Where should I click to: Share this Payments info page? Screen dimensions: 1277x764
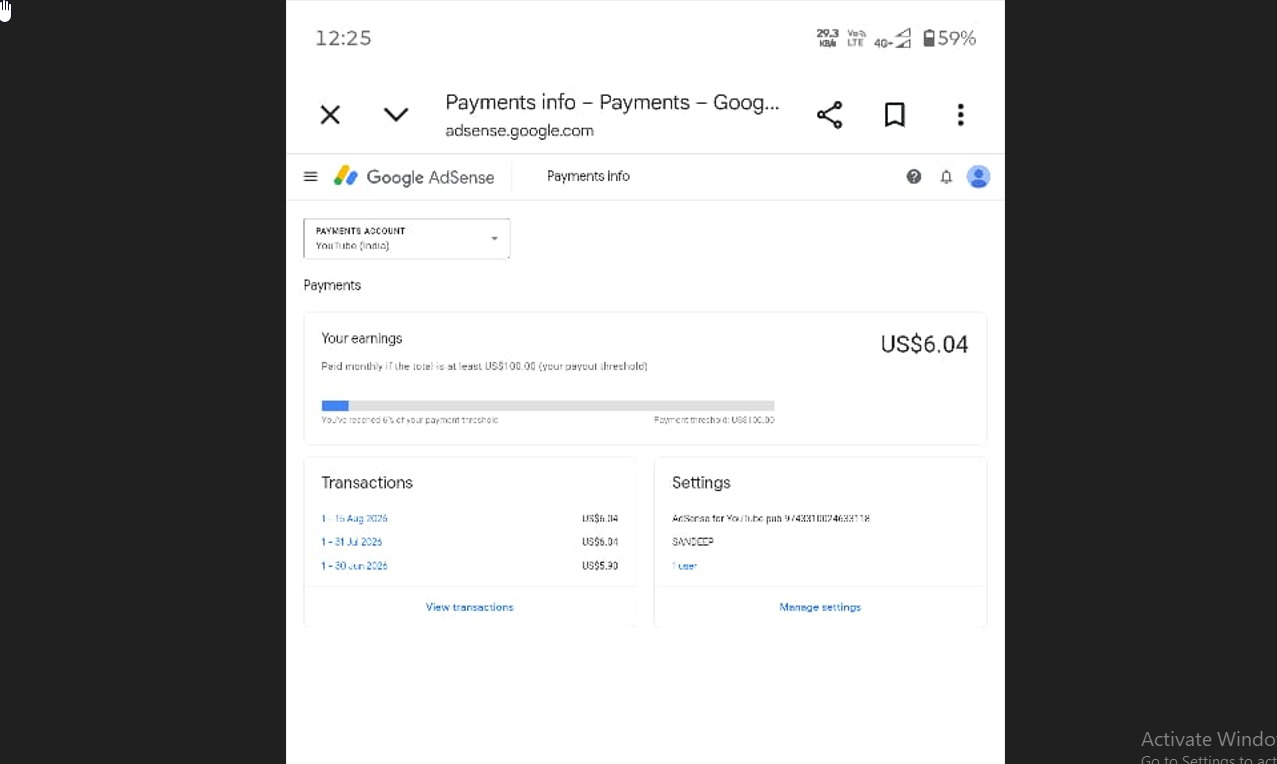pos(830,115)
